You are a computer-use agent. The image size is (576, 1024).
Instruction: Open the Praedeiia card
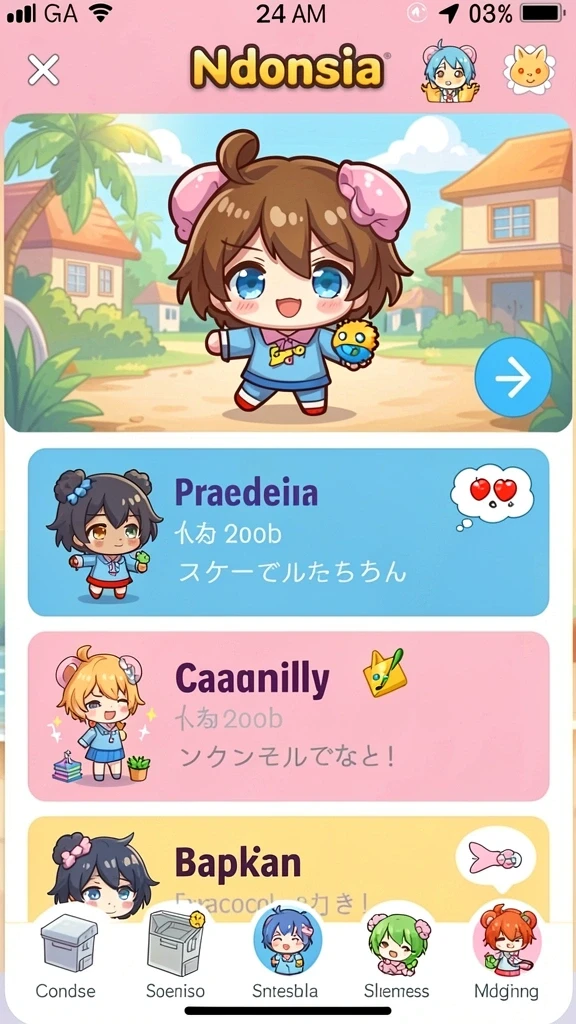pos(288,532)
